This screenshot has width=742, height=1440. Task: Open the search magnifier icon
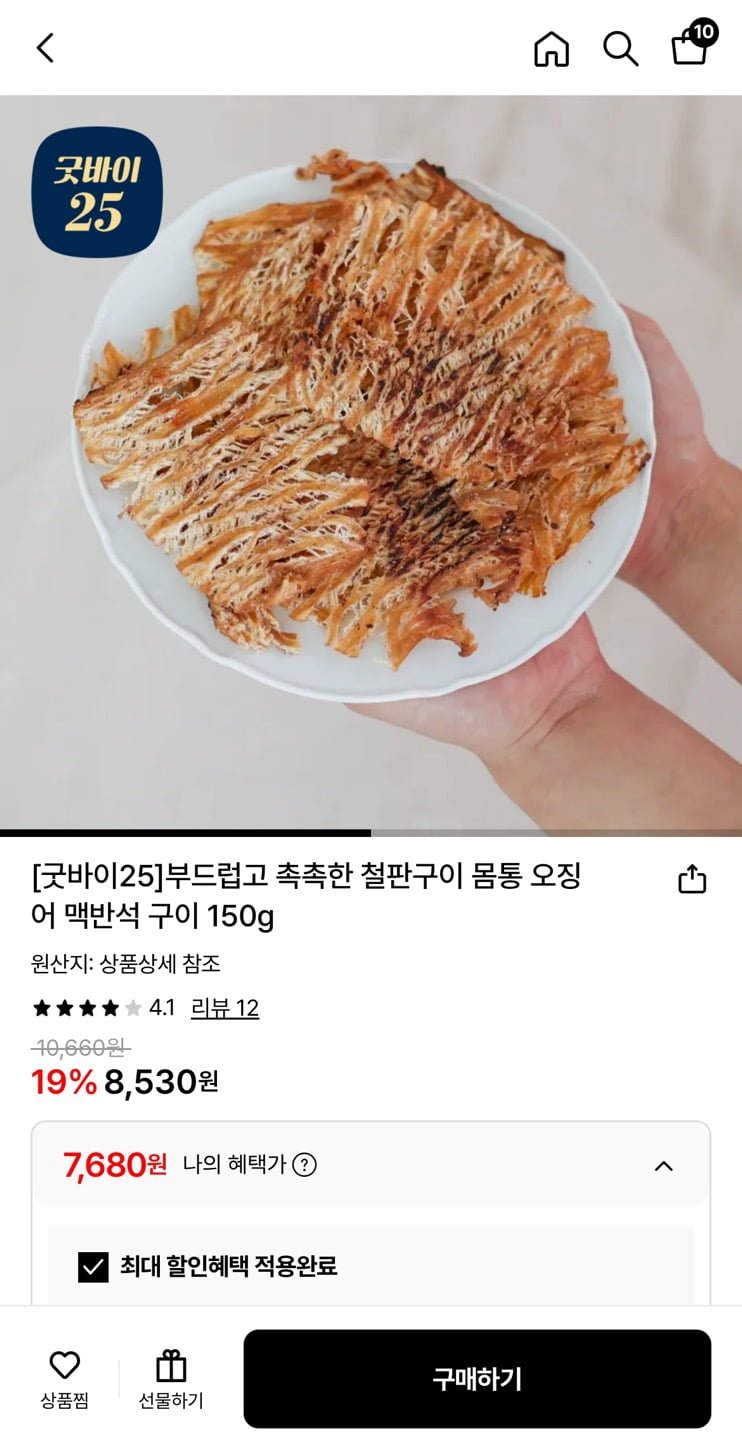(x=620, y=48)
